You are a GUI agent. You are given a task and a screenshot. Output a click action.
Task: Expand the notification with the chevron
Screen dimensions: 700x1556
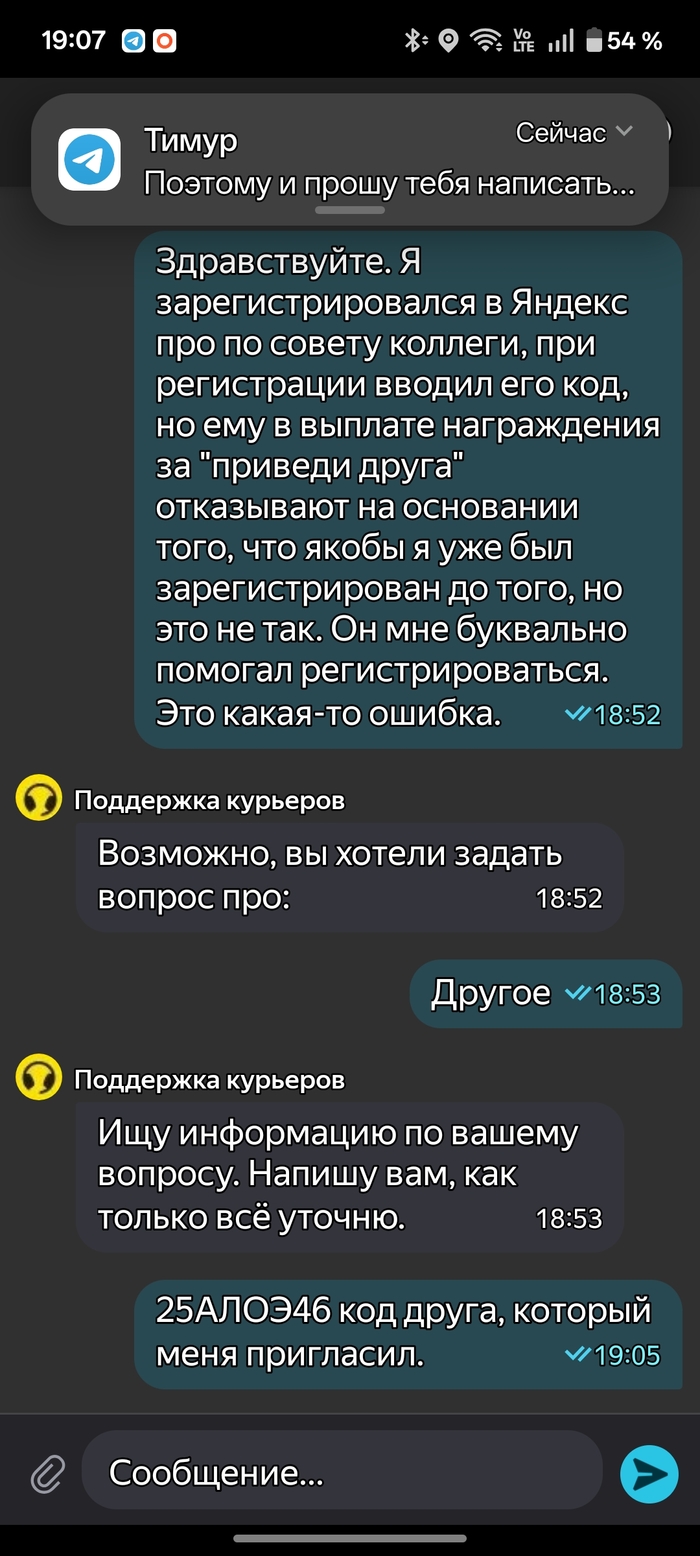[x=625, y=131]
